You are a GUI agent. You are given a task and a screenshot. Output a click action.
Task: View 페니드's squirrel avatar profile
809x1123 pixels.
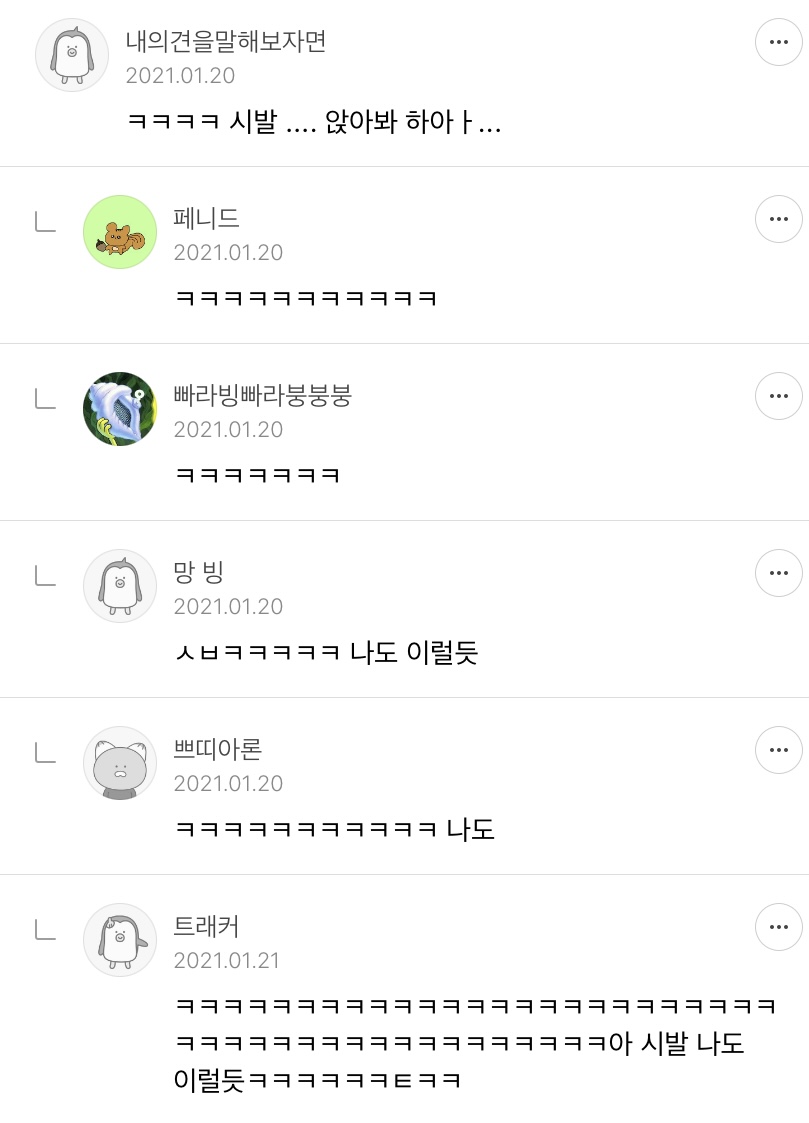[x=120, y=232]
